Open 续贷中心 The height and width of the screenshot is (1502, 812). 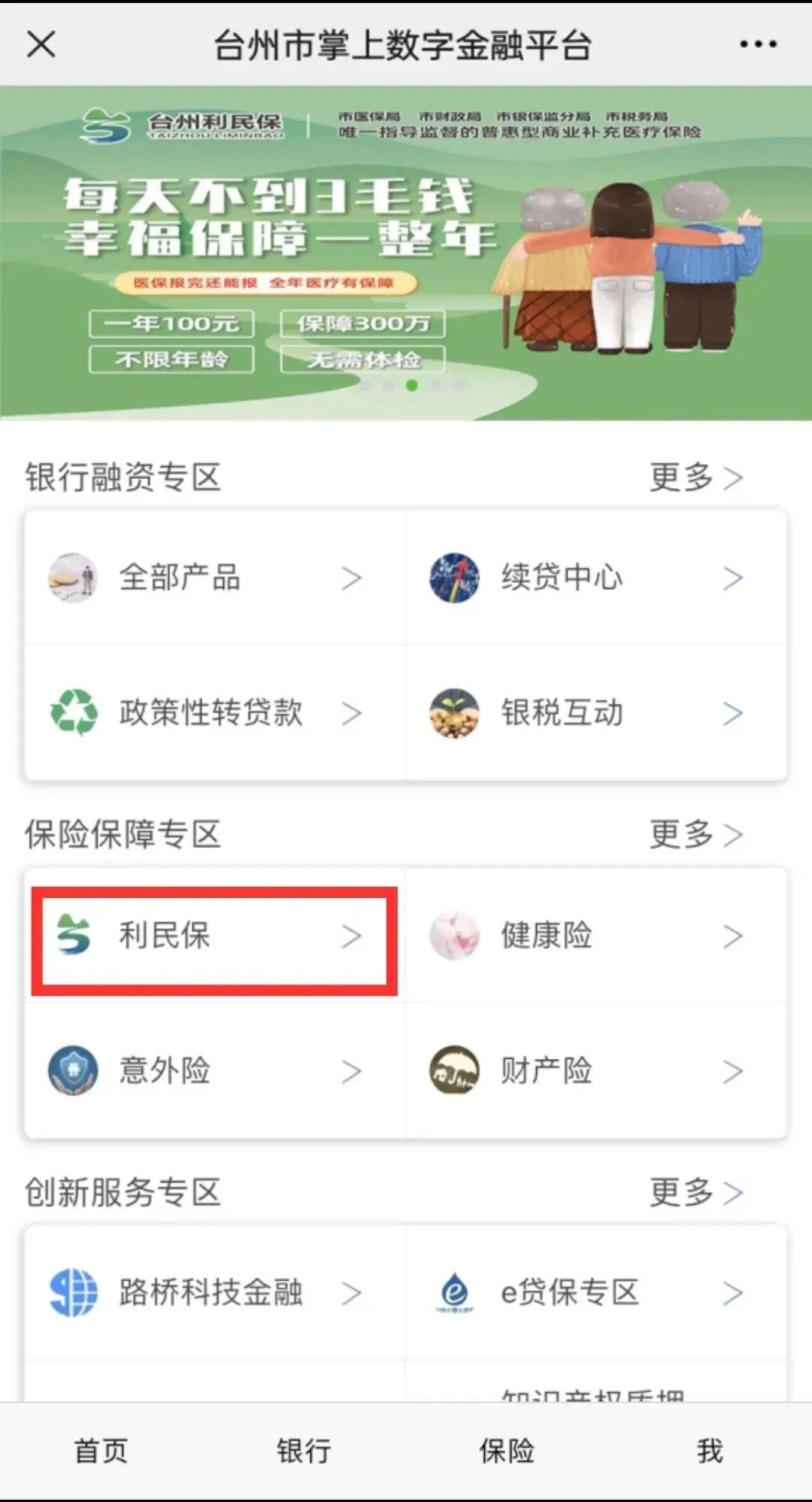pyautogui.click(x=596, y=578)
